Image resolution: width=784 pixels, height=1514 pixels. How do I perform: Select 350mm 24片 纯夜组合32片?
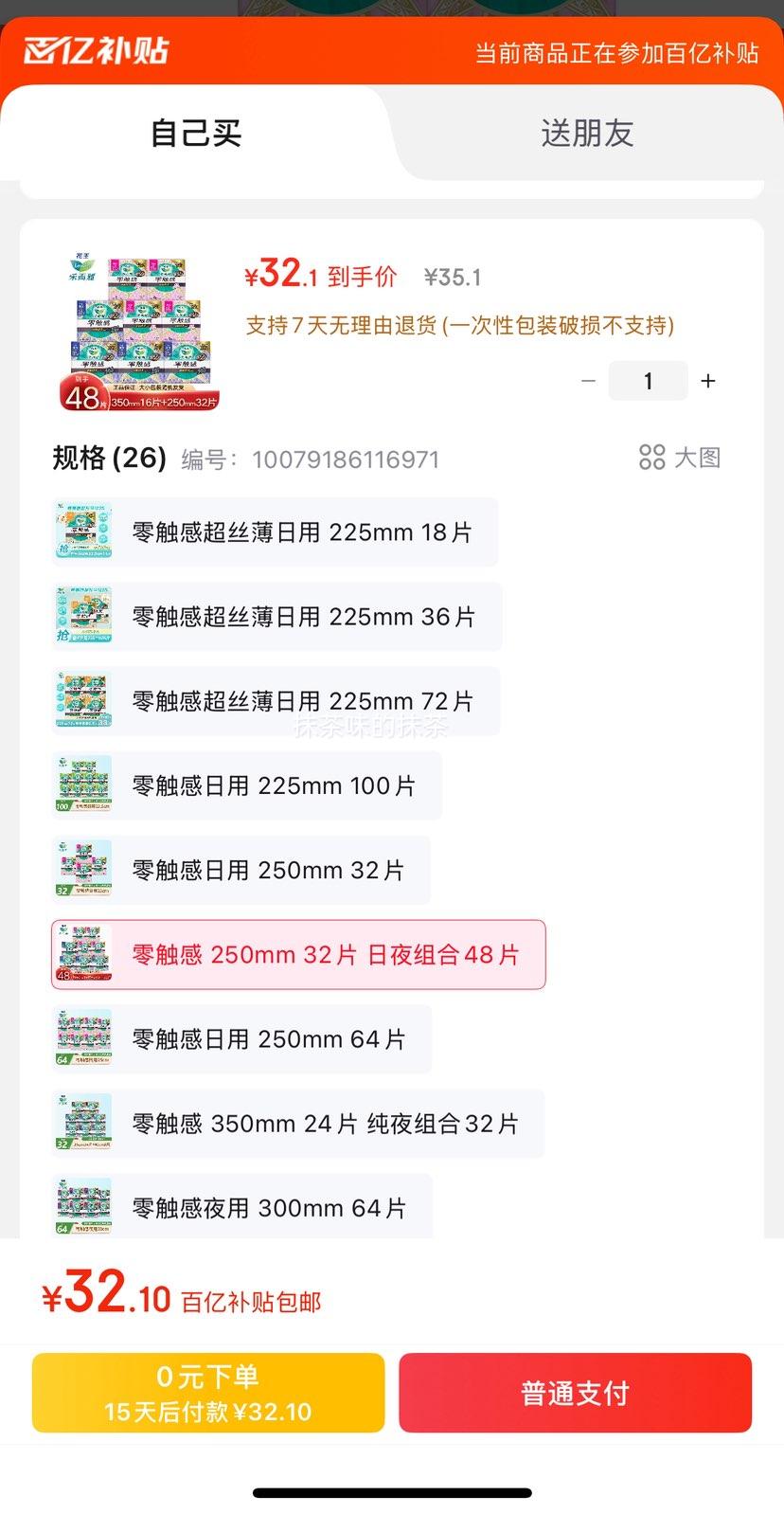[297, 1124]
